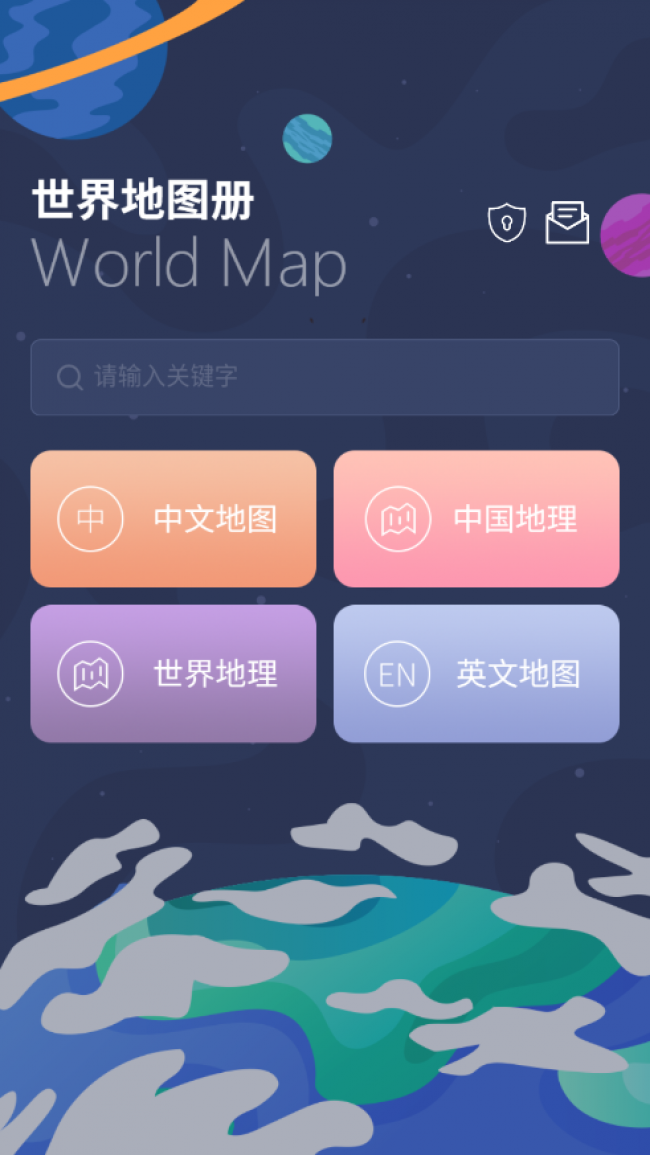Open the 英文地图 card
The image size is (650, 1155).
pyautogui.click(x=476, y=673)
